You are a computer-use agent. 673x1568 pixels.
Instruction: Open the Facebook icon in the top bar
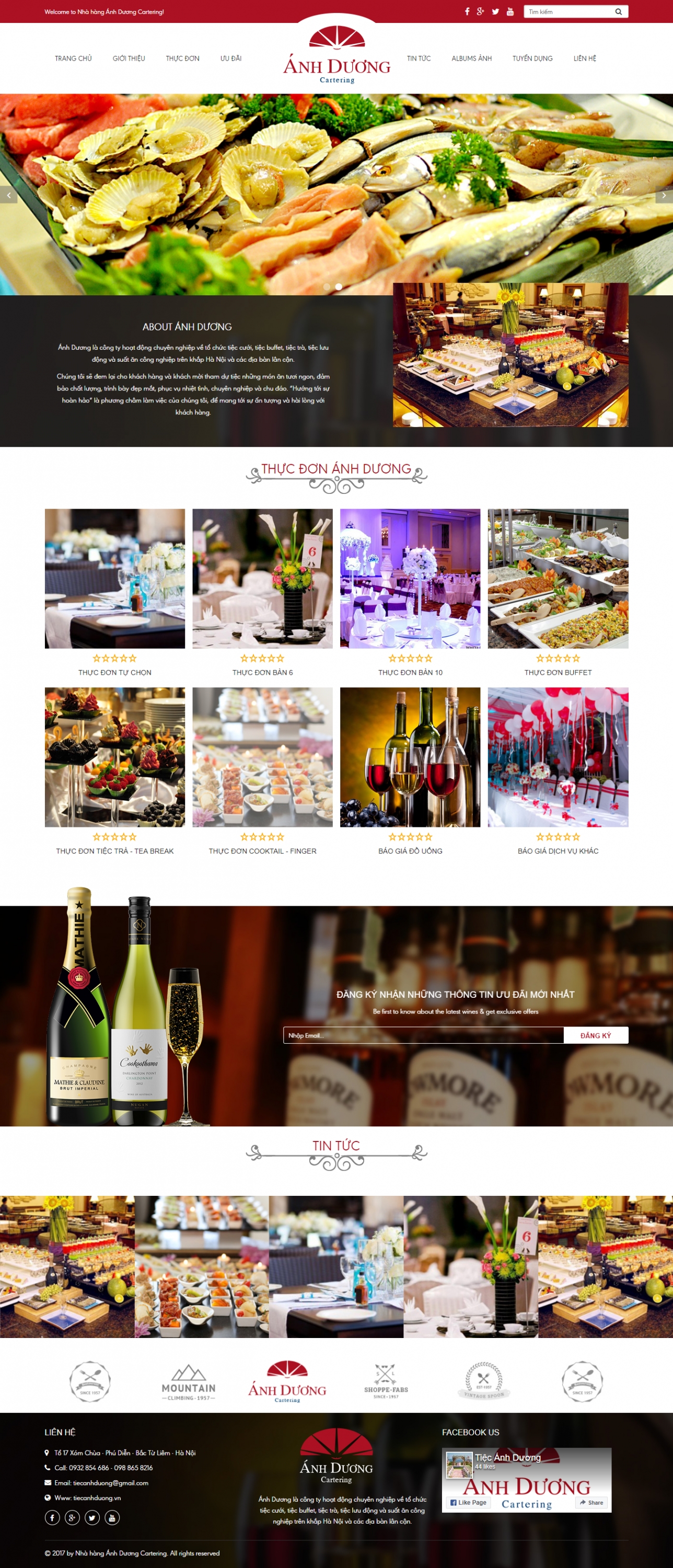(467, 11)
